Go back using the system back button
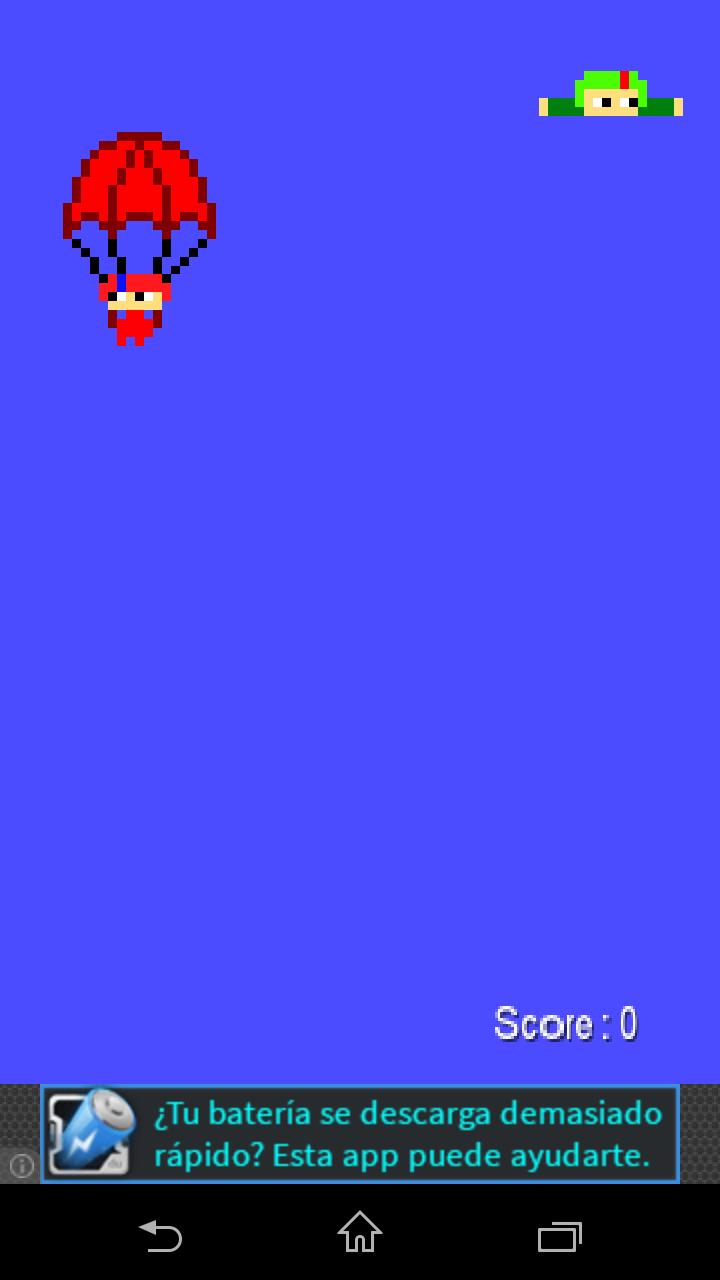 pos(160,1235)
